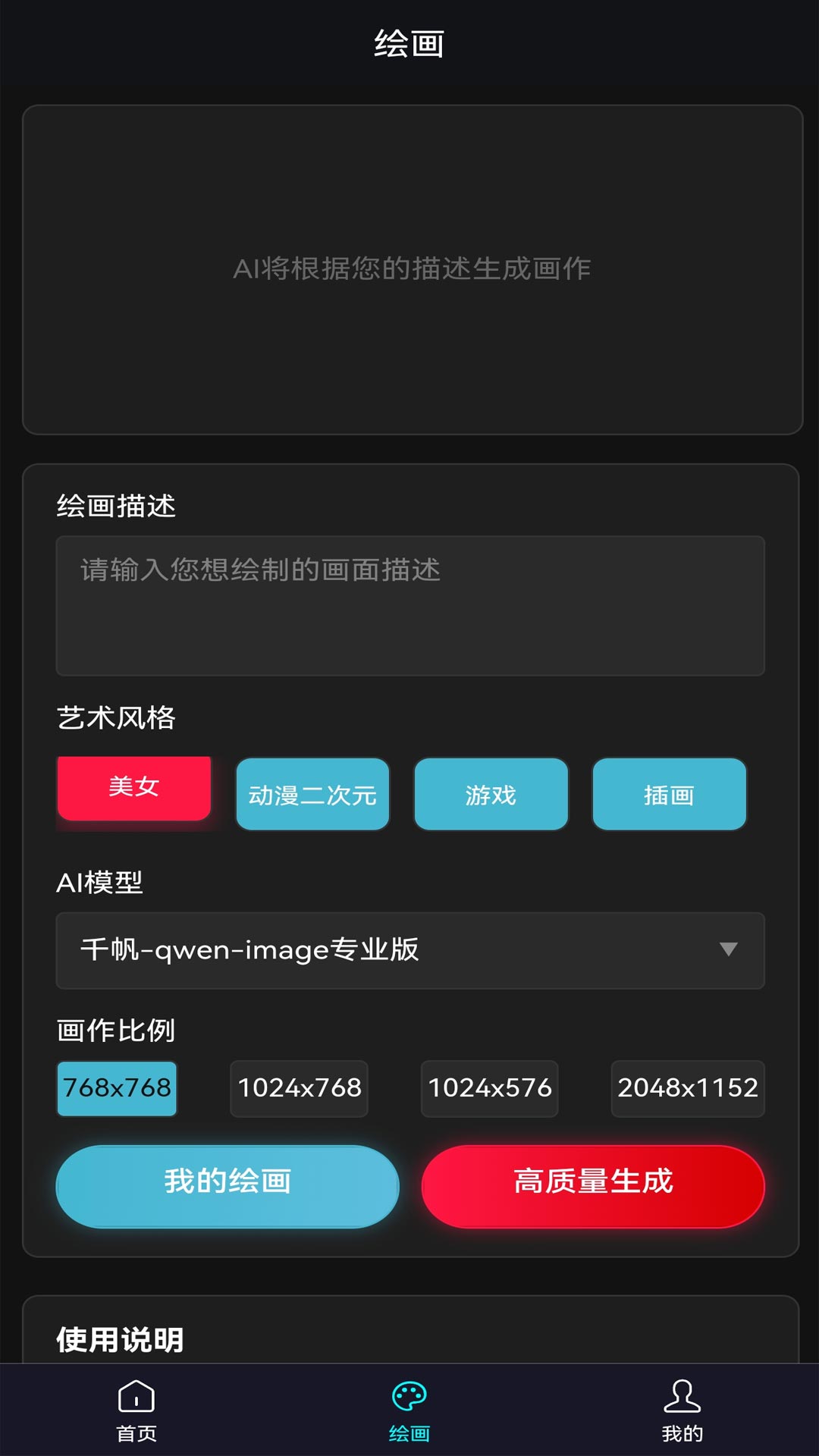Image resolution: width=819 pixels, height=1456 pixels.
Task: Select the 插画 art style
Action: [670, 795]
